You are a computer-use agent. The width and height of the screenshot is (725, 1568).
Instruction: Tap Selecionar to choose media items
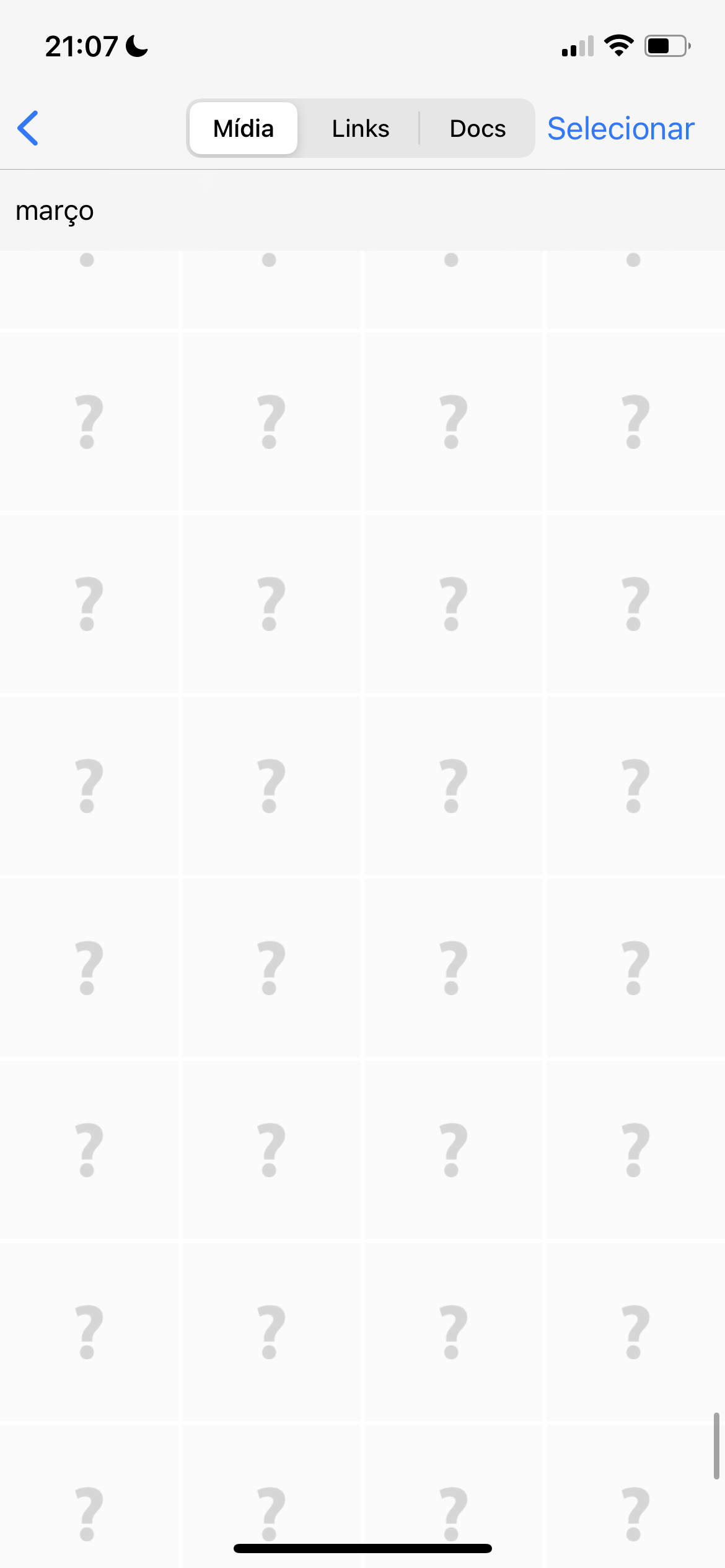point(620,128)
